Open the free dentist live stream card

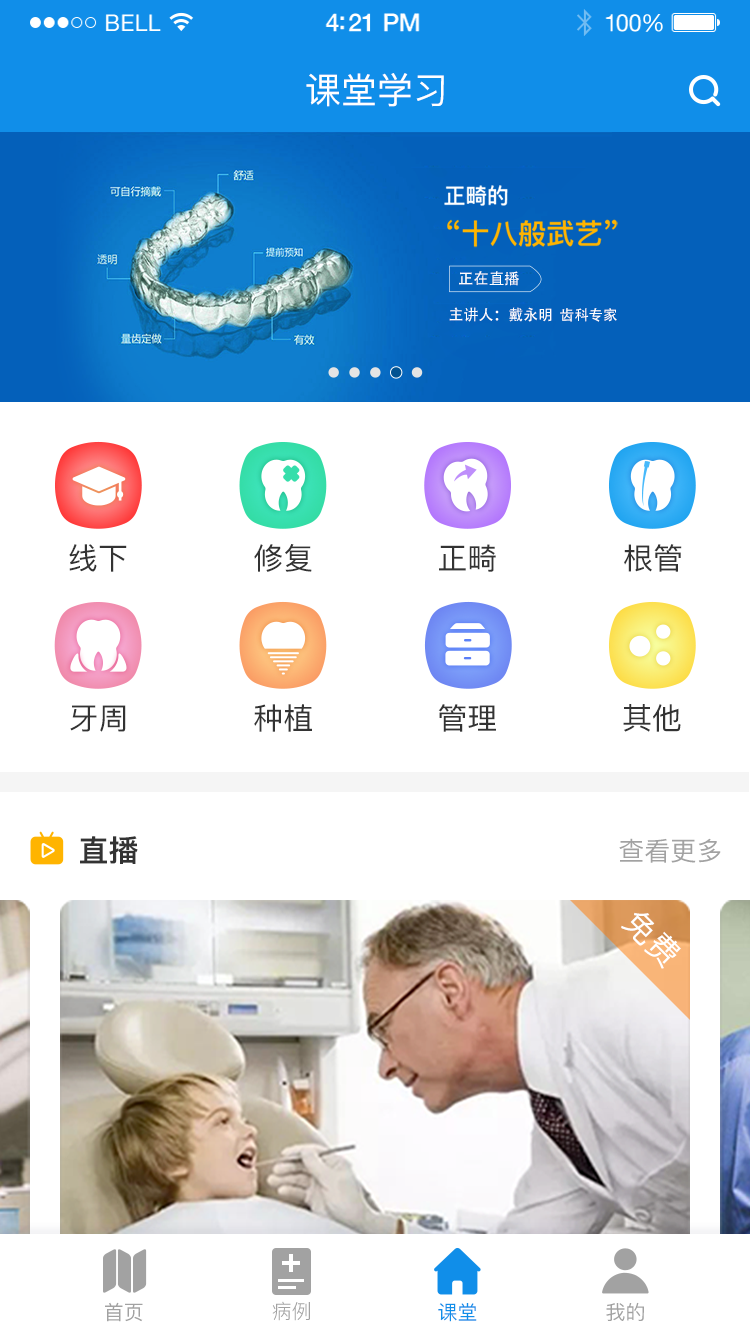coord(375,1065)
